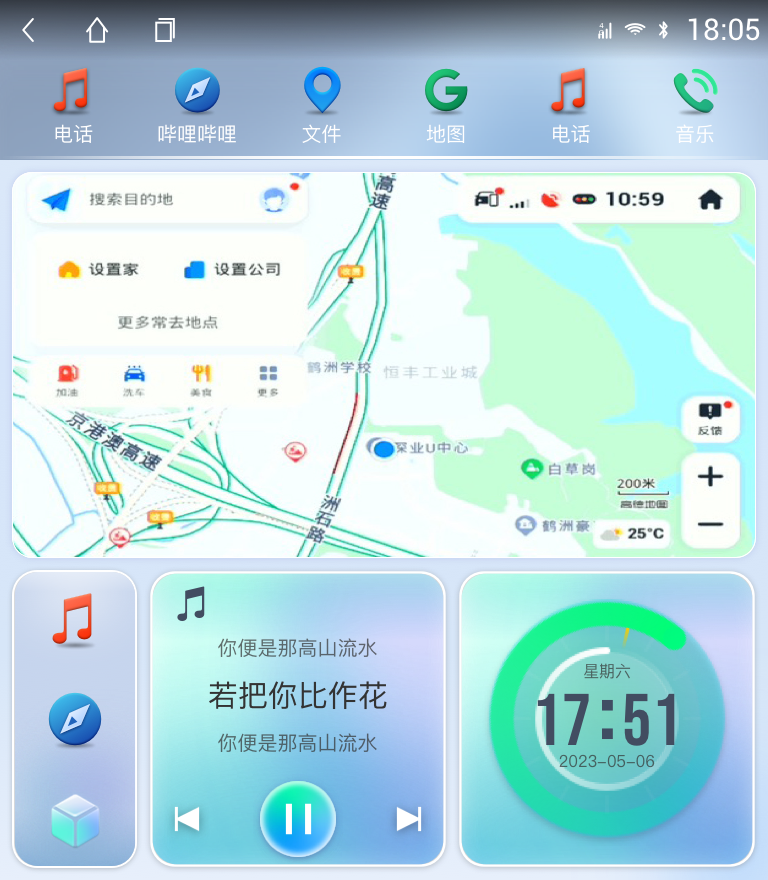Screen dimensions: 768x880
Task: Open the 地图 maps app
Action: click(445, 106)
